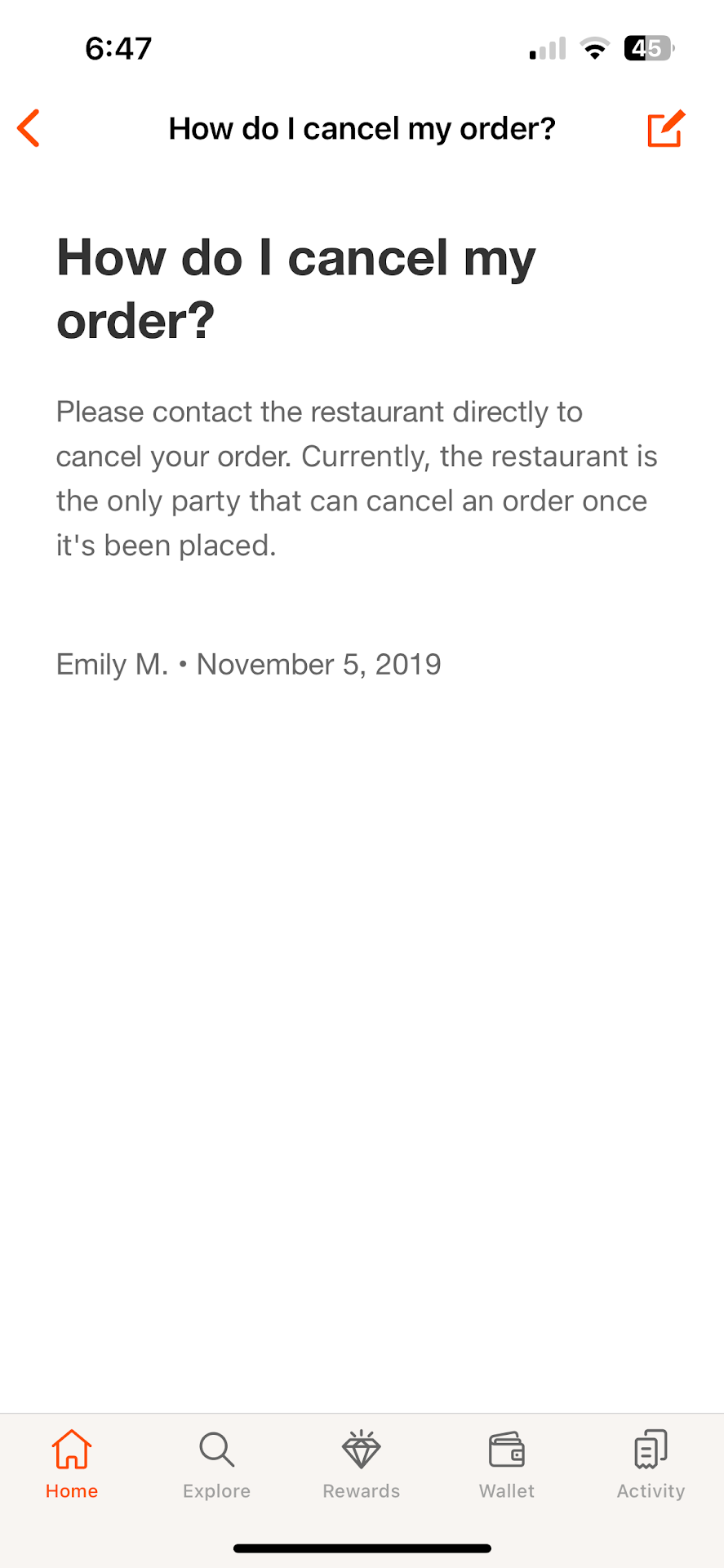
Task: Go back using the orange arrow
Action: 29,128
